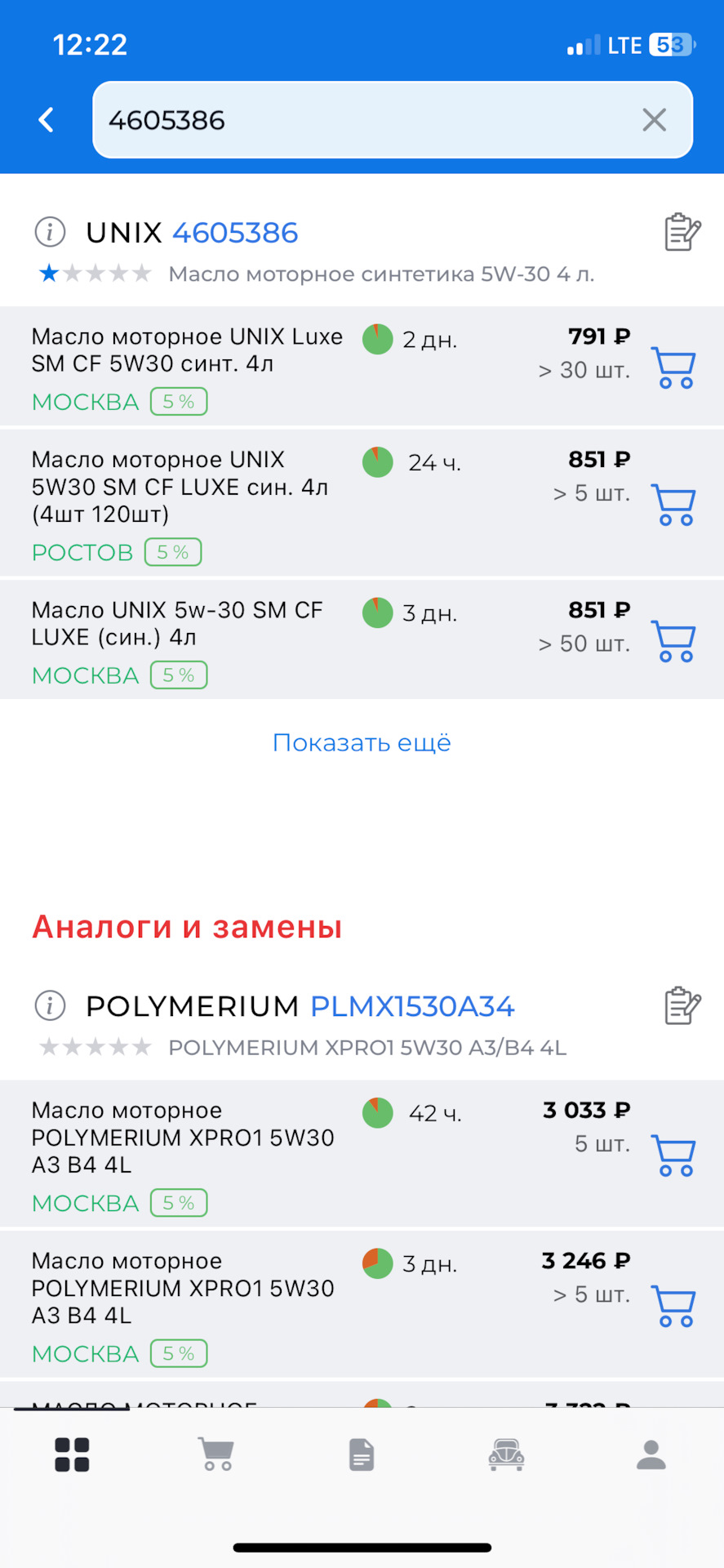Add the 3 033 ₽ POLYMERIUM offer to cart

click(x=673, y=1155)
